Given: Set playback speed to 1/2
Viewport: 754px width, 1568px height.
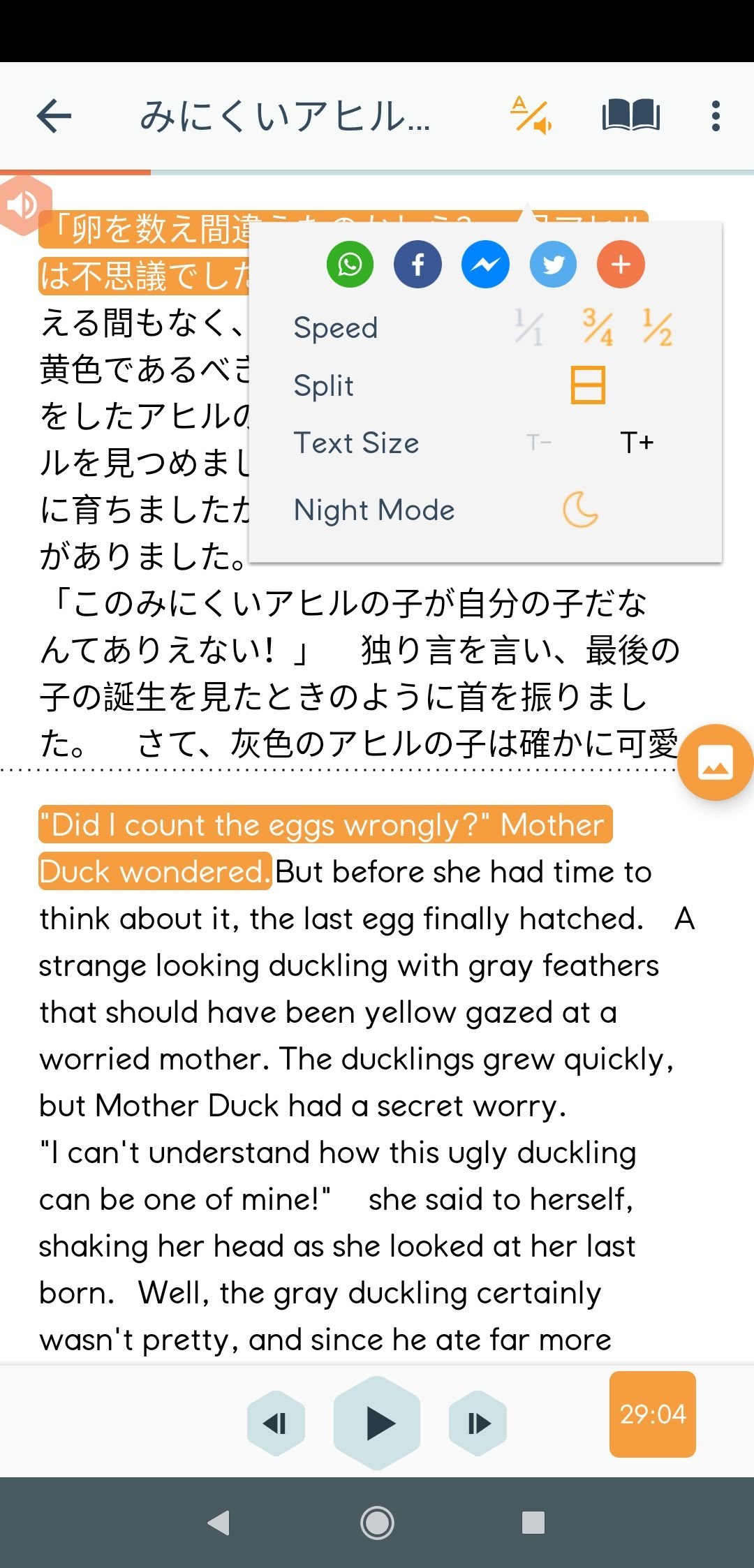Looking at the screenshot, I should (657, 327).
